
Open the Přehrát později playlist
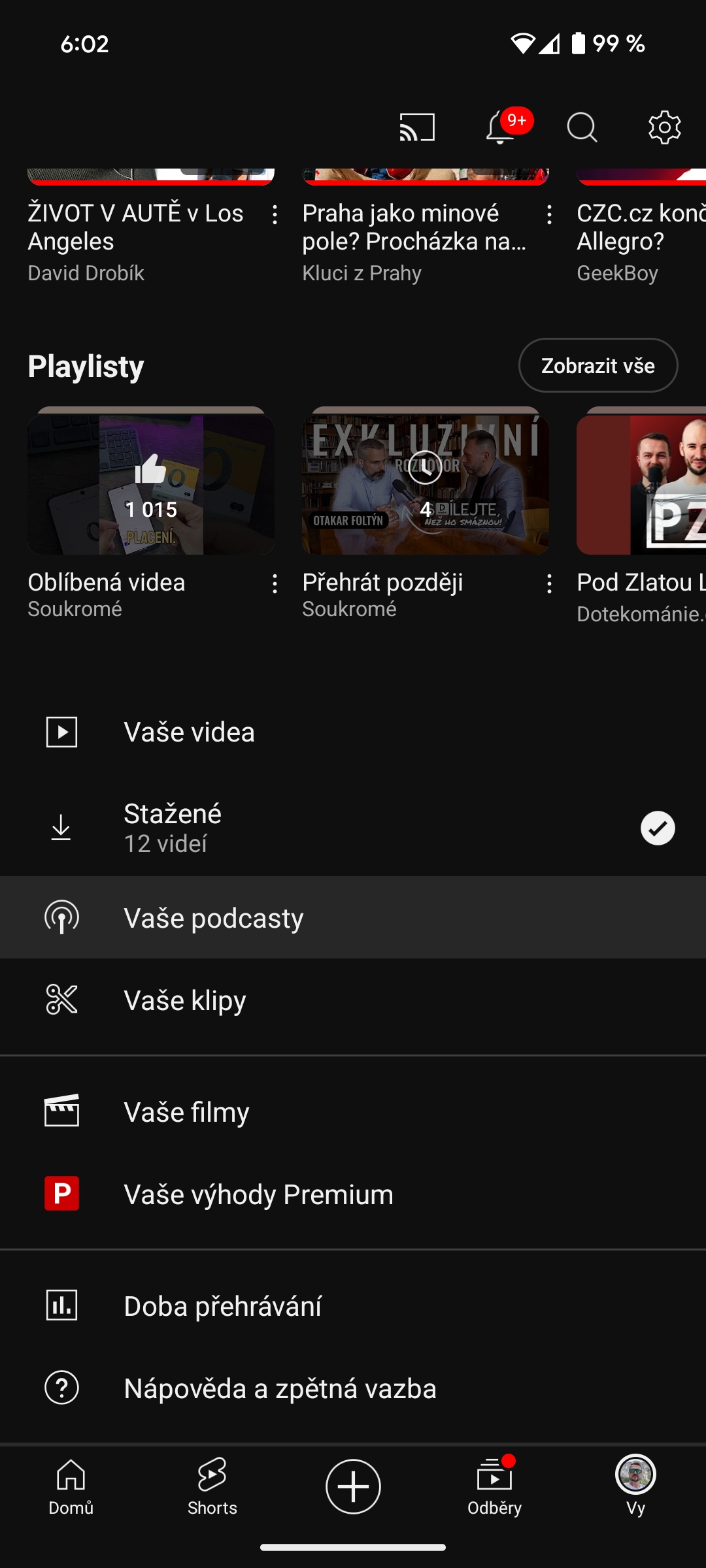pos(425,485)
